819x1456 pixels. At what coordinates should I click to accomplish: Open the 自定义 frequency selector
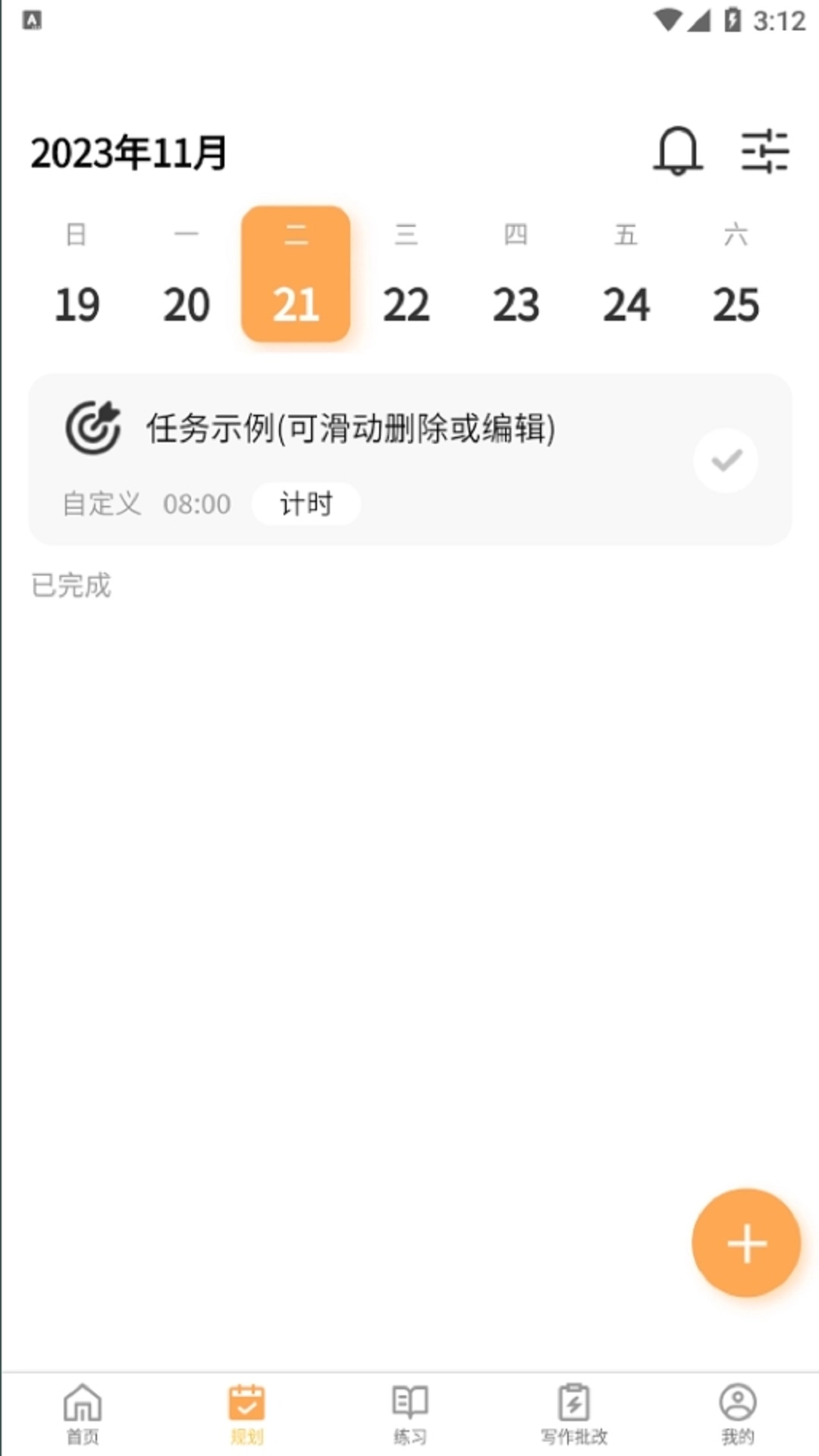102,504
